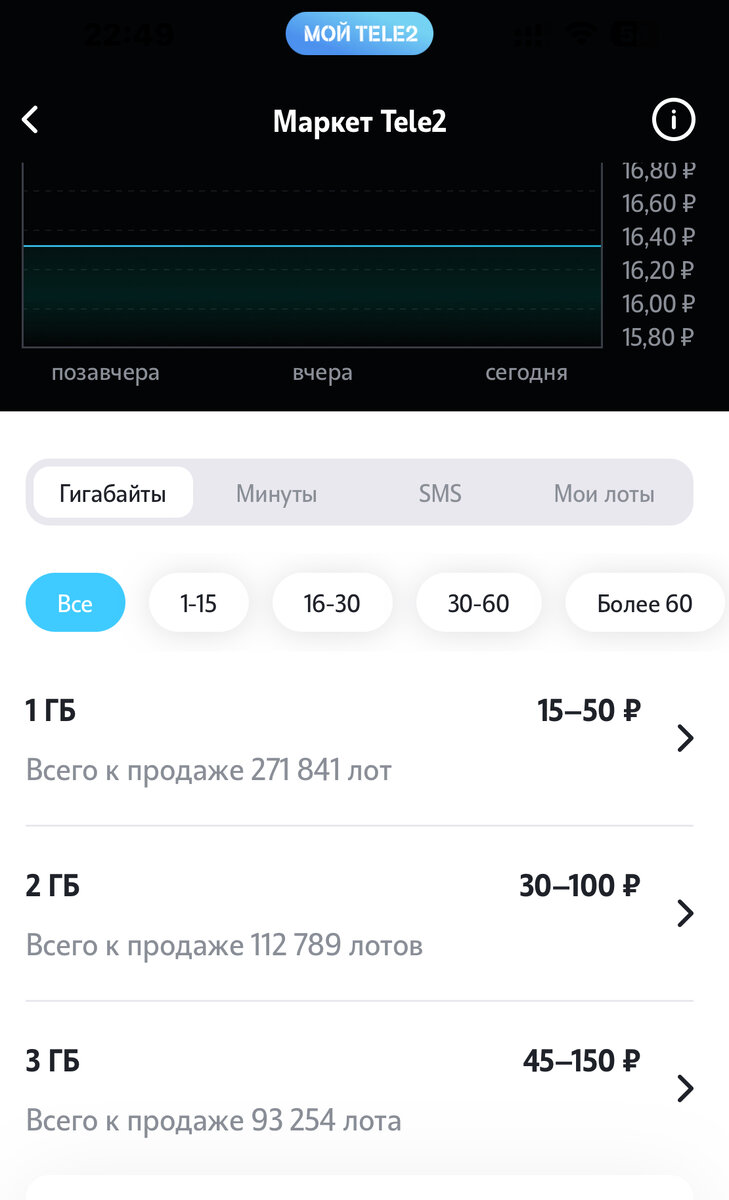The width and height of the screenshot is (729, 1200).
Task: Switch to the Минуты tab
Action: (x=276, y=492)
